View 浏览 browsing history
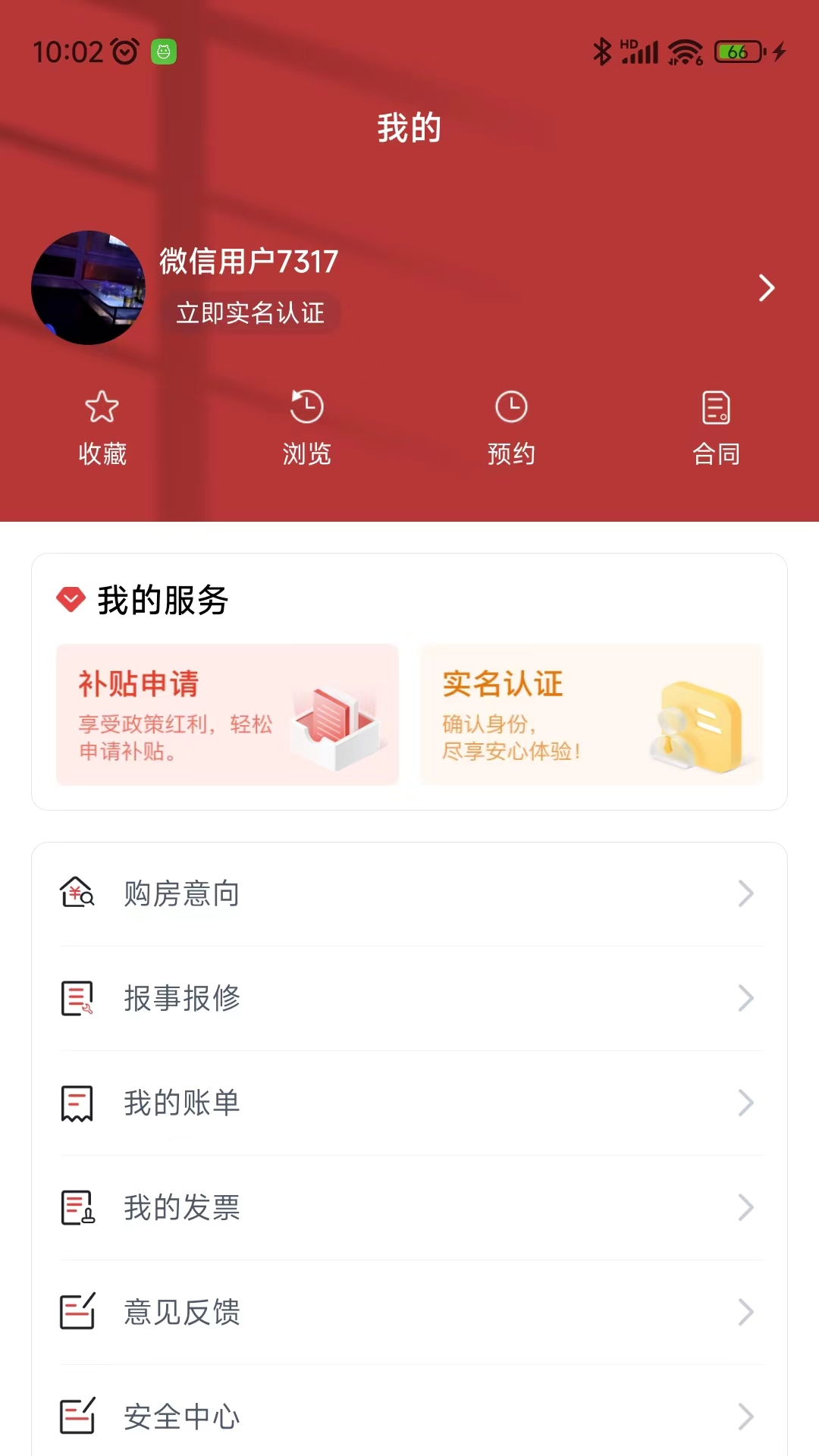819x1456 pixels. (307, 428)
